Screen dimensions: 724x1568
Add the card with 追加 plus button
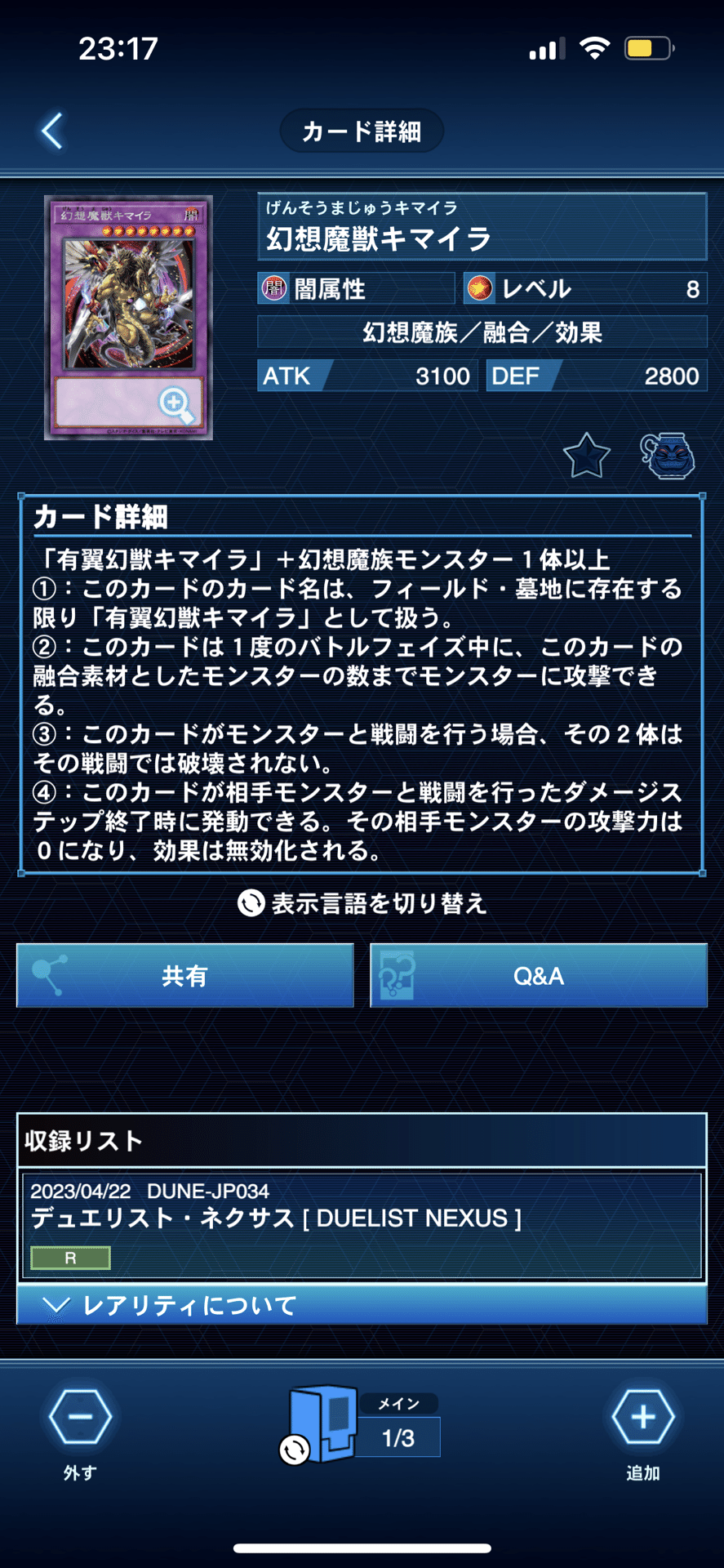[x=643, y=1429]
